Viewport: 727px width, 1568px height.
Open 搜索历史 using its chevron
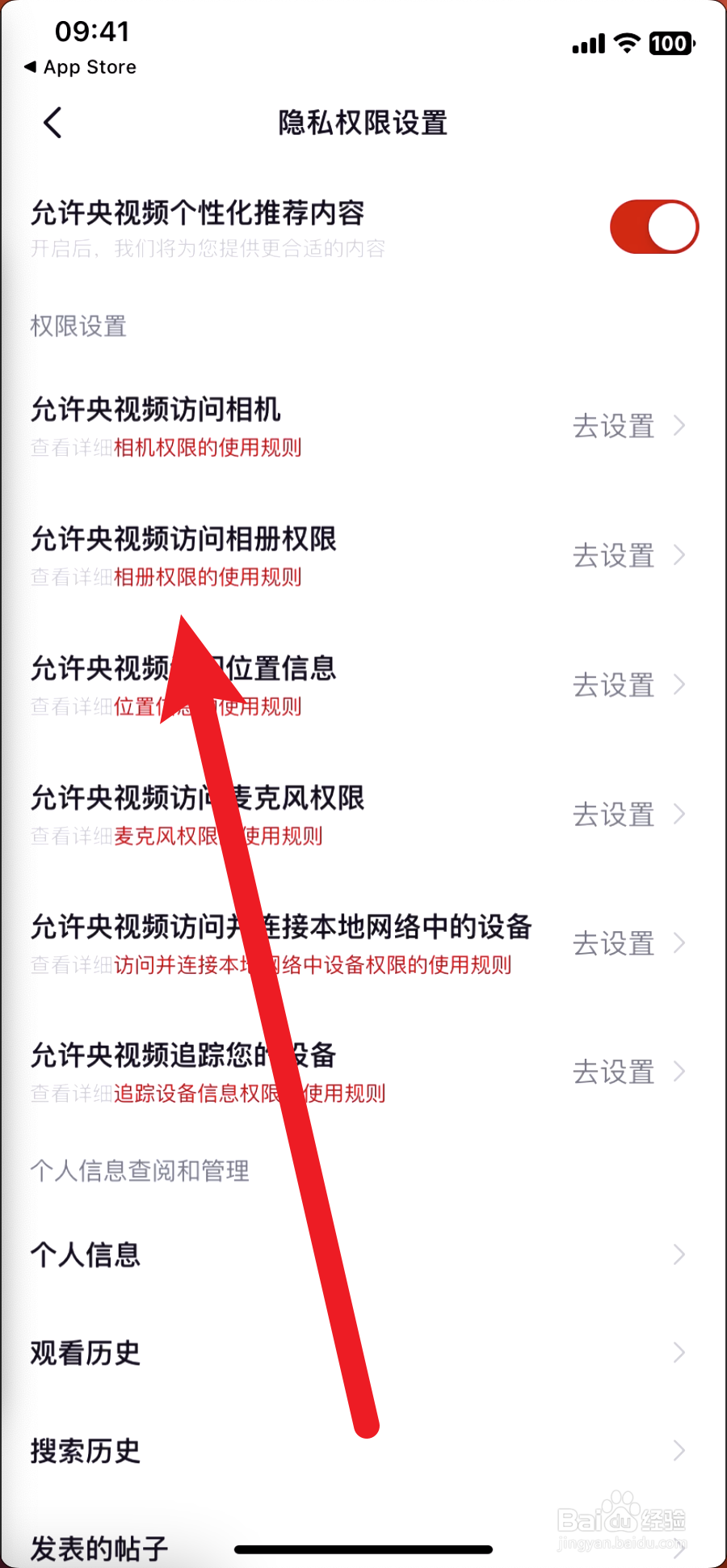[679, 1450]
